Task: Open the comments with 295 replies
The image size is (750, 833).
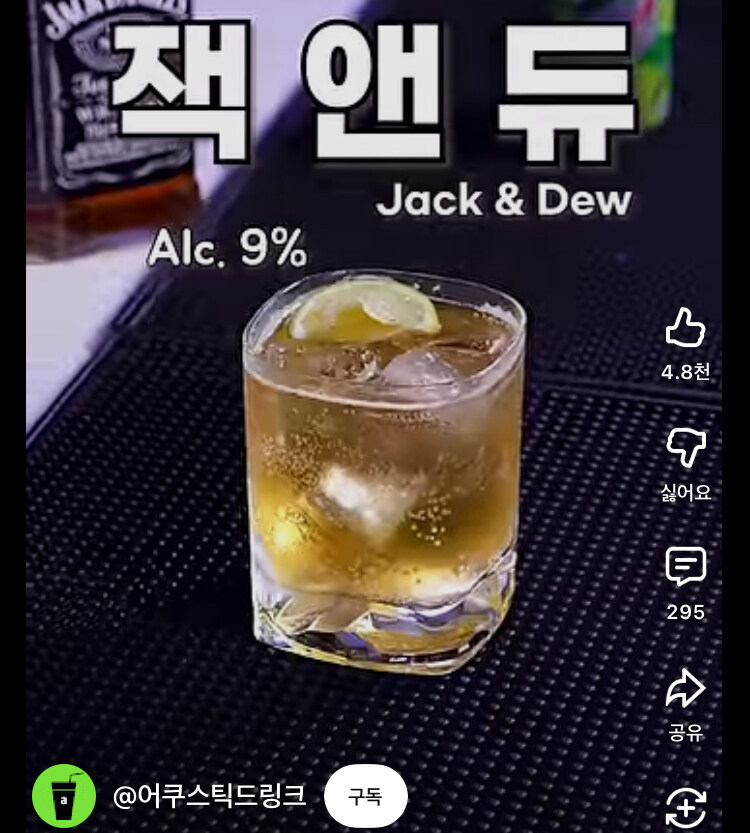Action: pyautogui.click(x=685, y=567)
